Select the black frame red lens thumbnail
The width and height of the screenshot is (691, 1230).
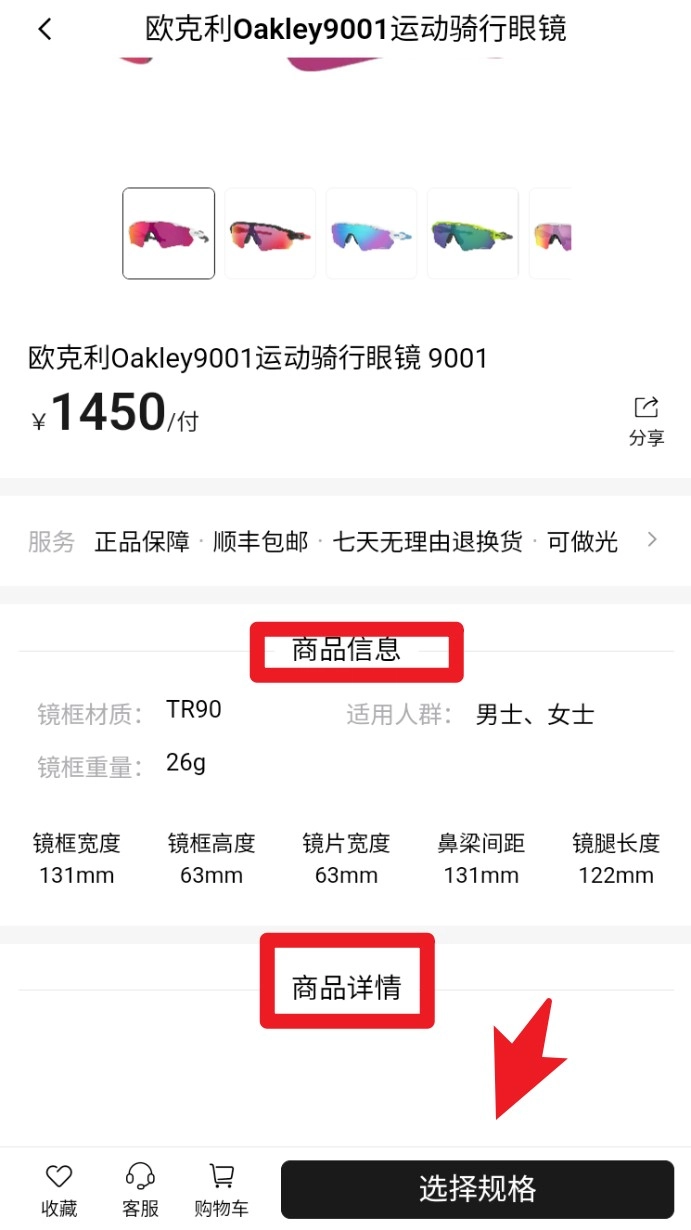coord(270,233)
